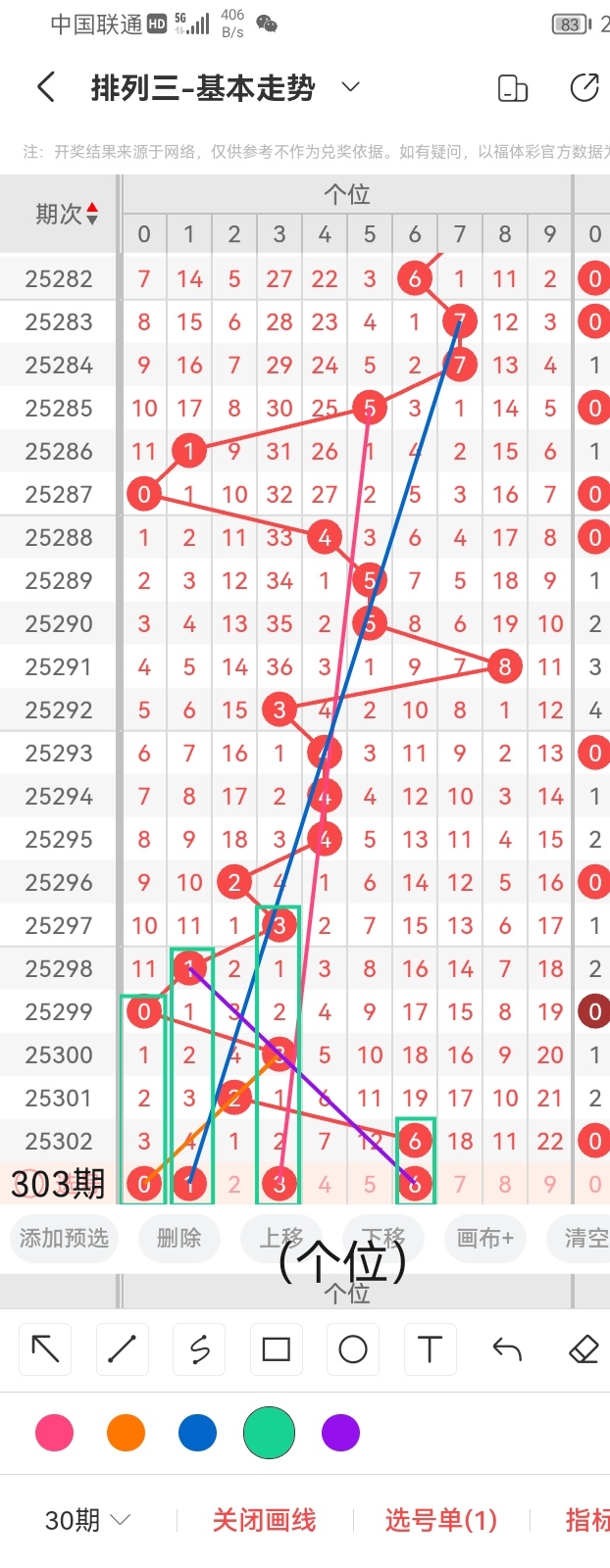Image resolution: width=610 pixels, height=1568 pixels.
Task: Select the straight line drawing tool
Action: [x=122, y=1349]
